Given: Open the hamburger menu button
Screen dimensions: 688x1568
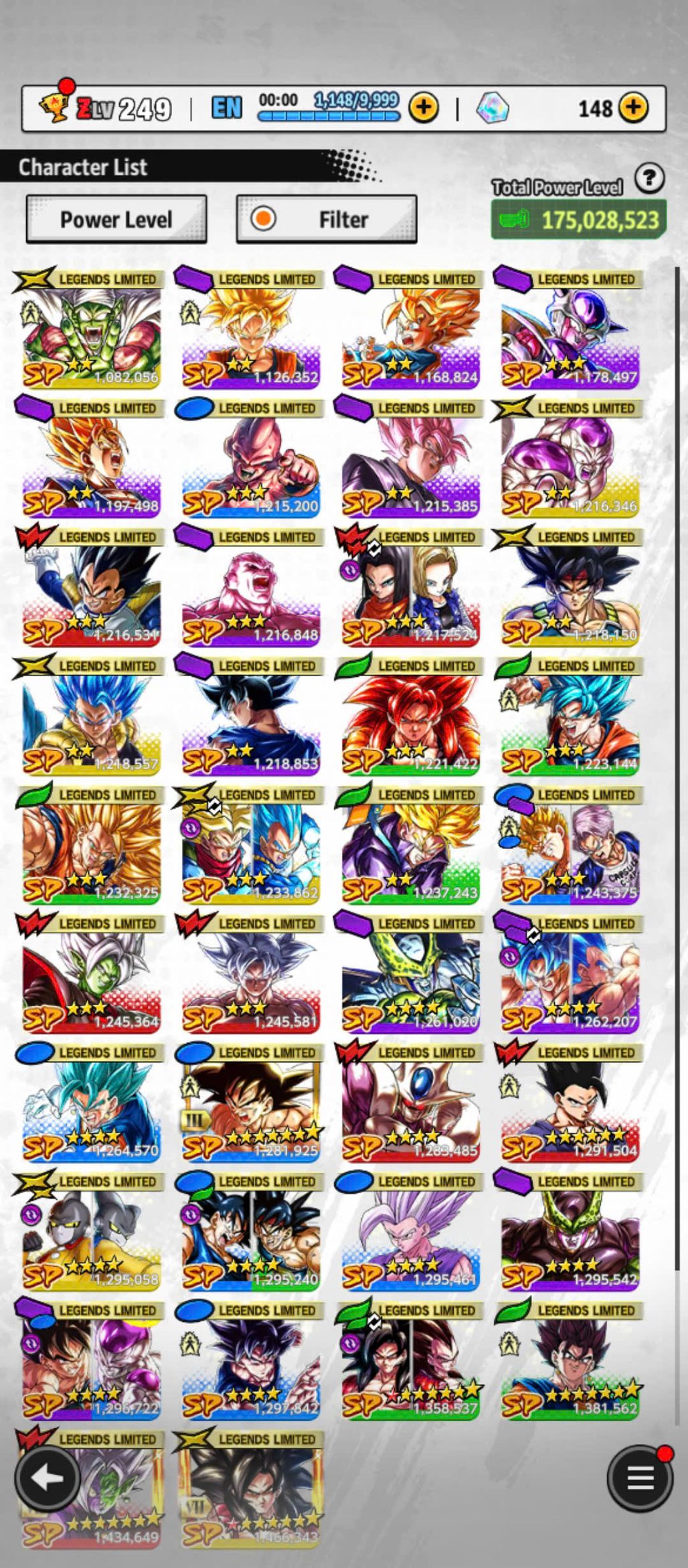Looking at the screenshot, I should [640, 1478].
